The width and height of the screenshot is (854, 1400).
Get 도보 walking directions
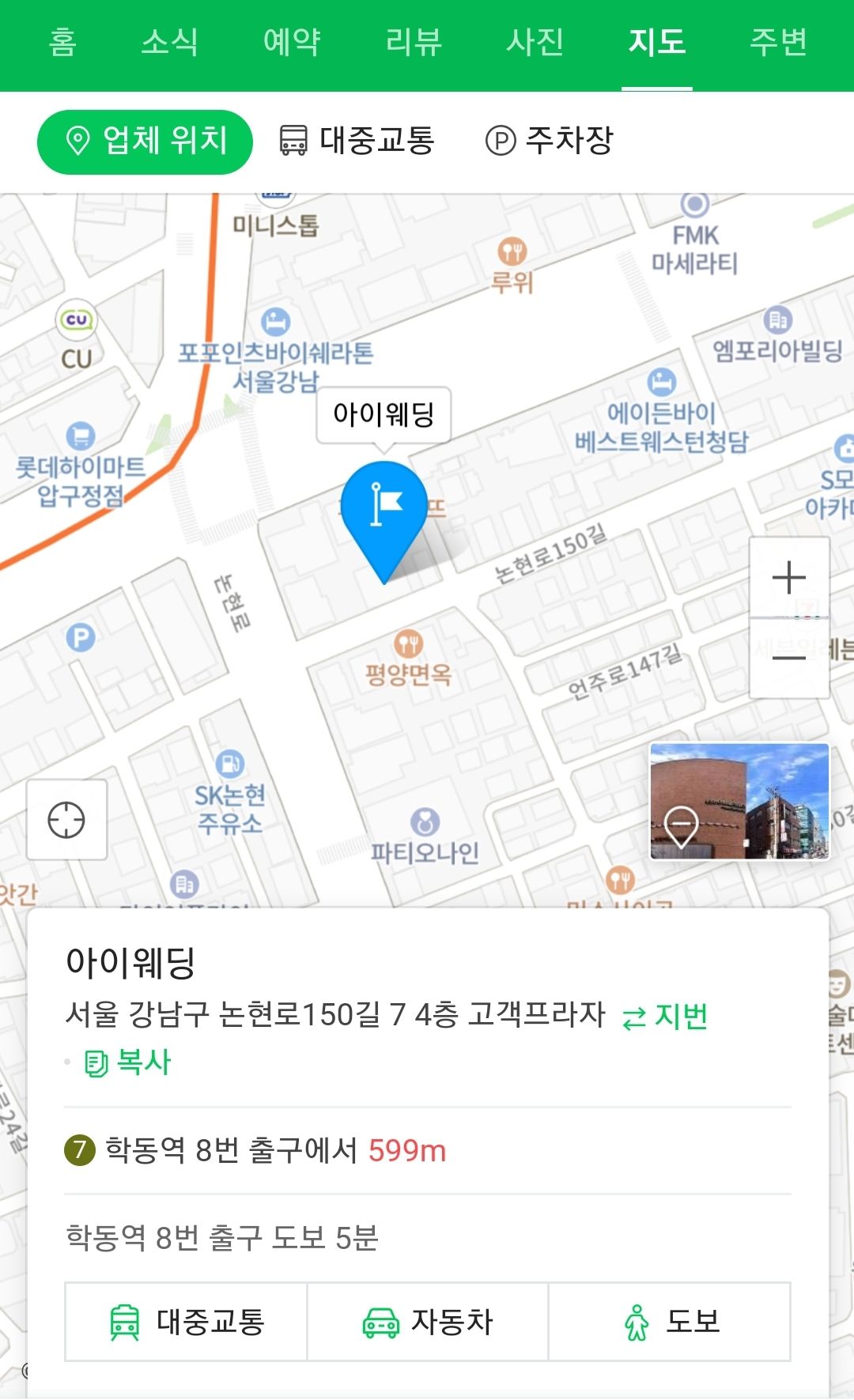click(670, 1322)
